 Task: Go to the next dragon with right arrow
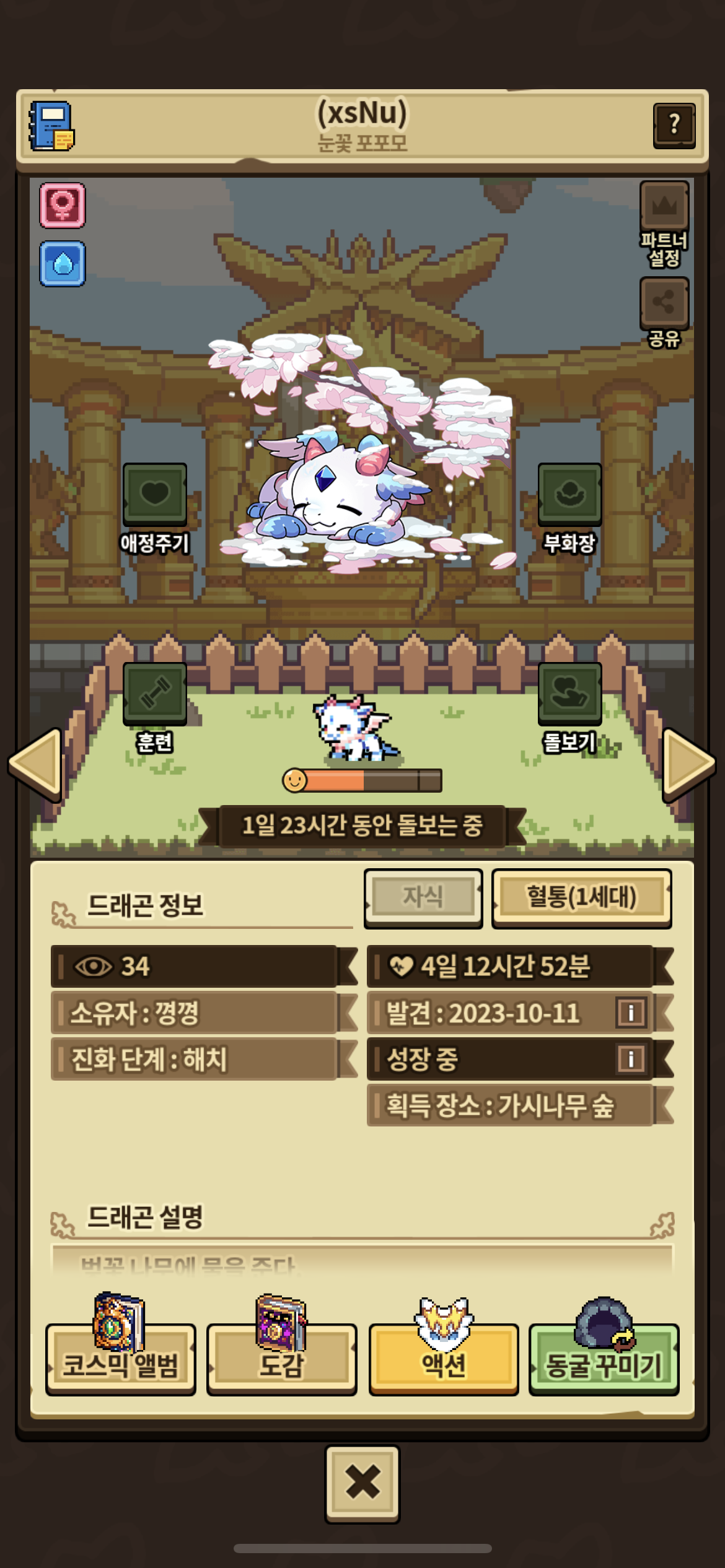[688, 765]
